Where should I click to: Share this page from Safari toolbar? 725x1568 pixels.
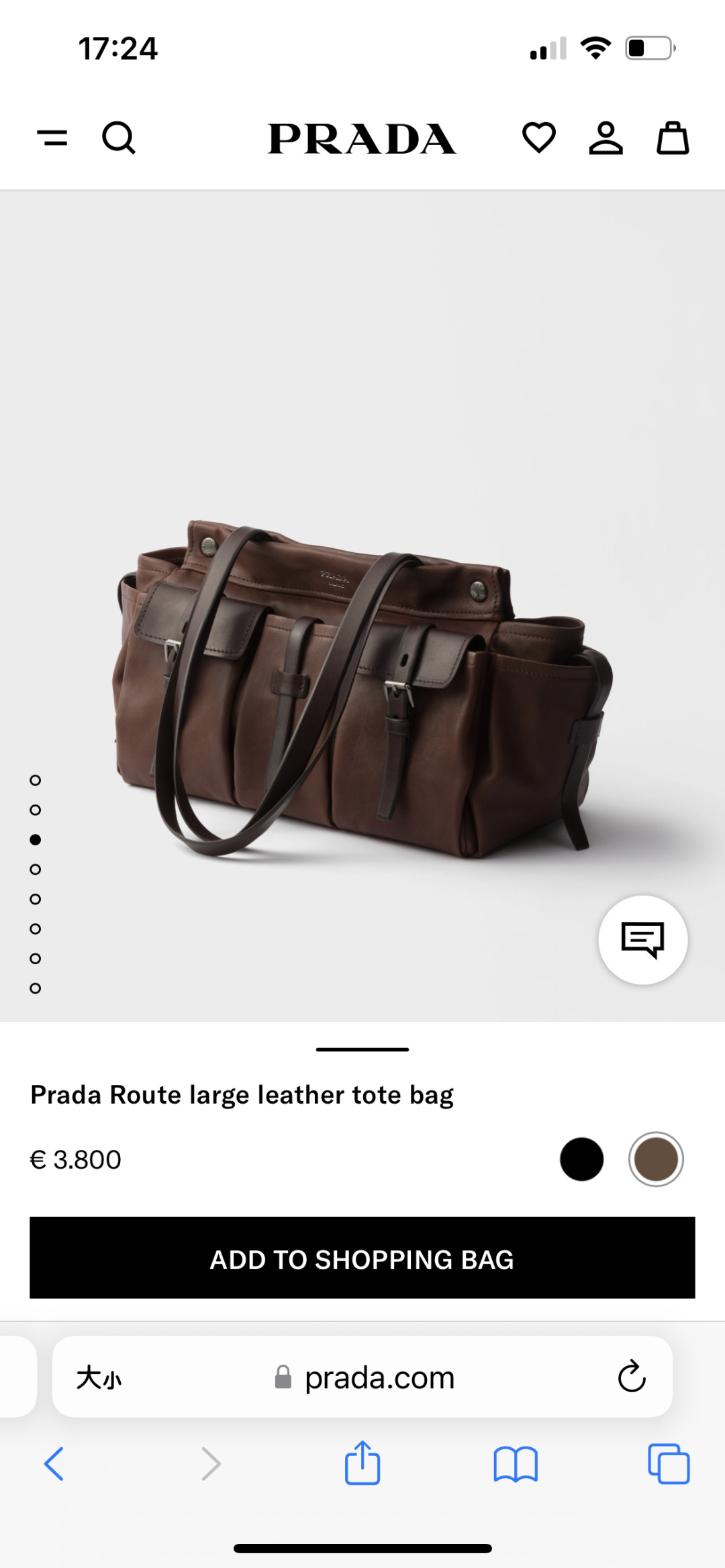click(x=362, y=1463)
